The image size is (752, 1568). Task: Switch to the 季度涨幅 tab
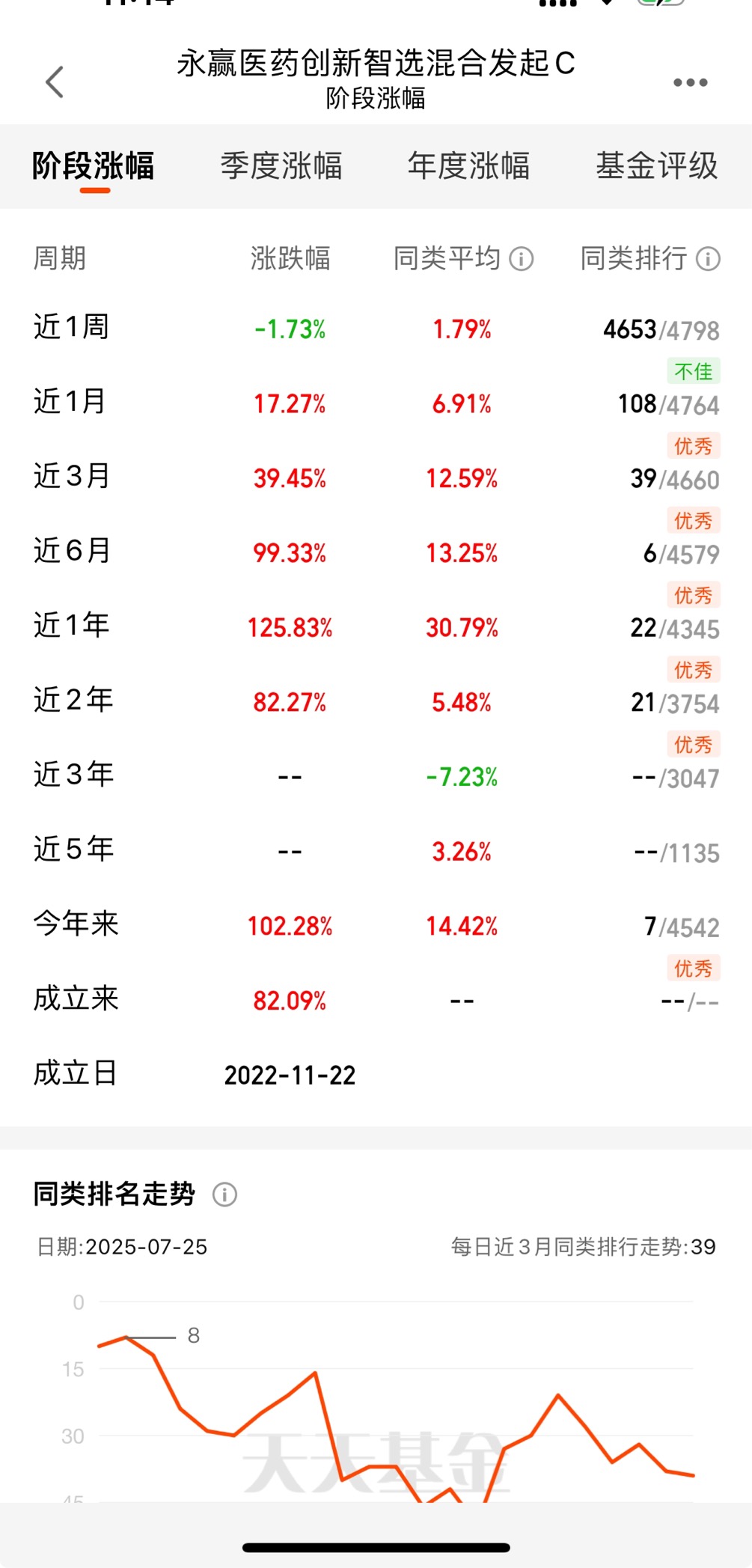pyautogui.click(x=281, y=165)
